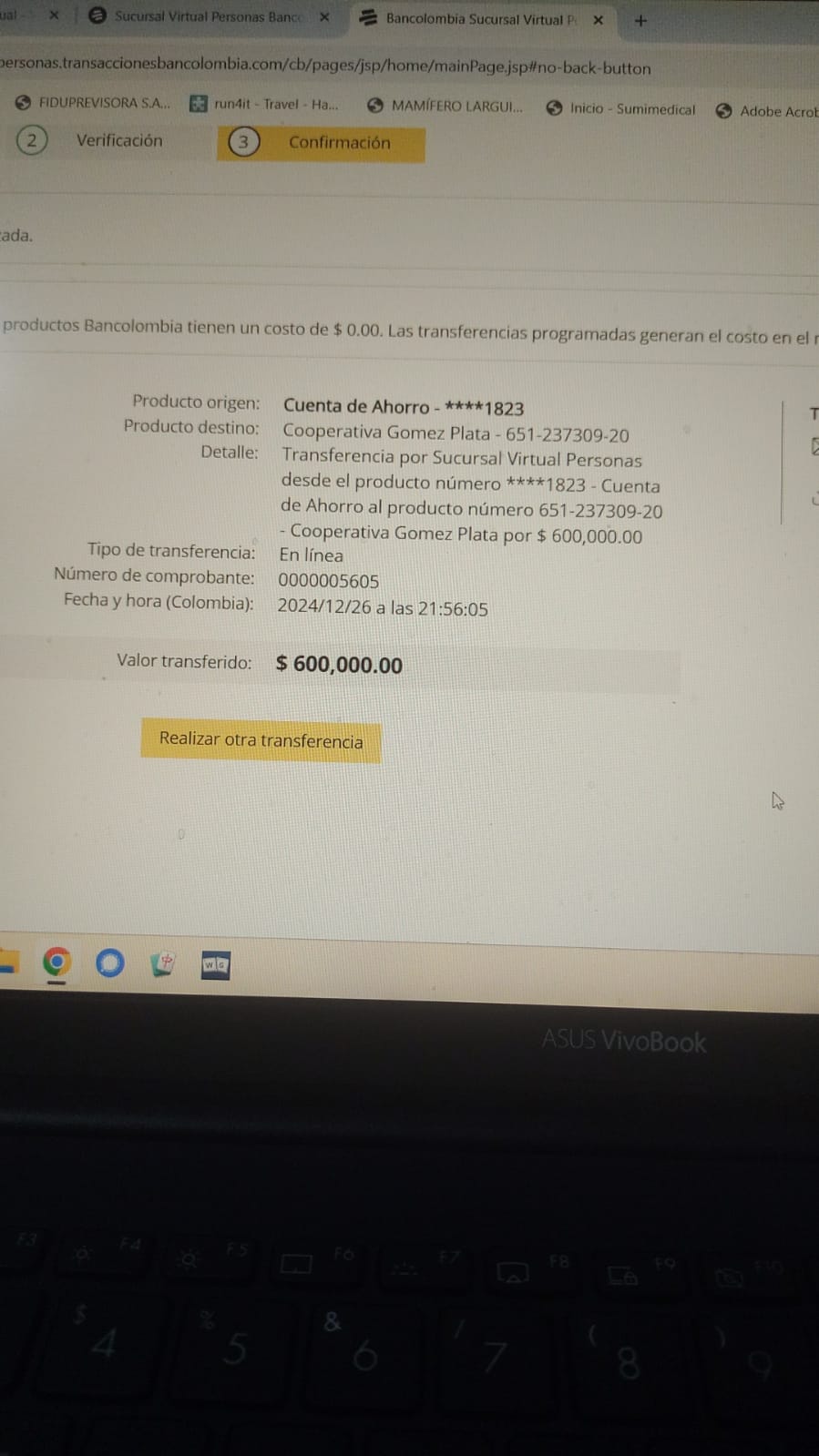This screenshot has height=1456, width=819.
Task: Close the Bancolombia Sucursal Virtual tab
Action: click(599, 19)
